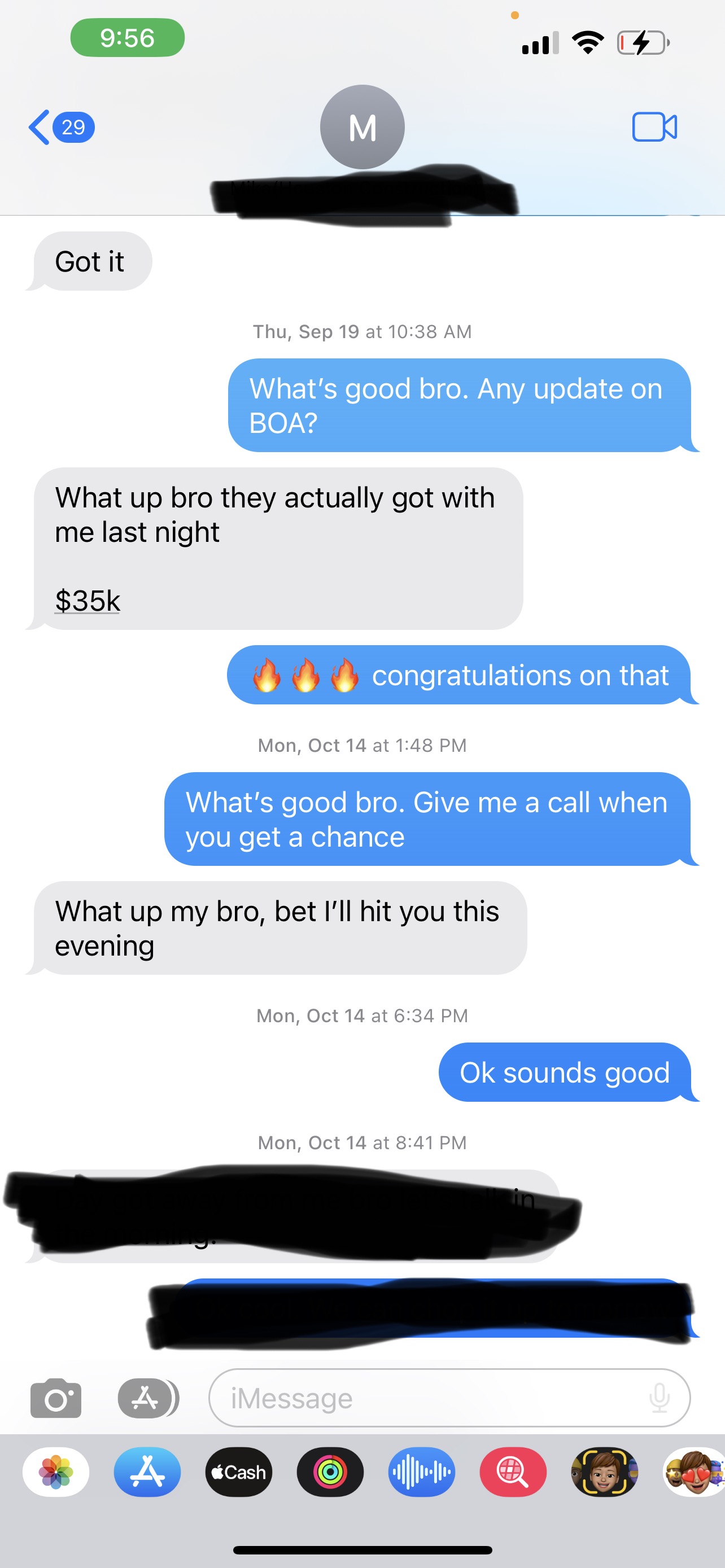
Task: Open the audio waveform app
Action: 421,1472
